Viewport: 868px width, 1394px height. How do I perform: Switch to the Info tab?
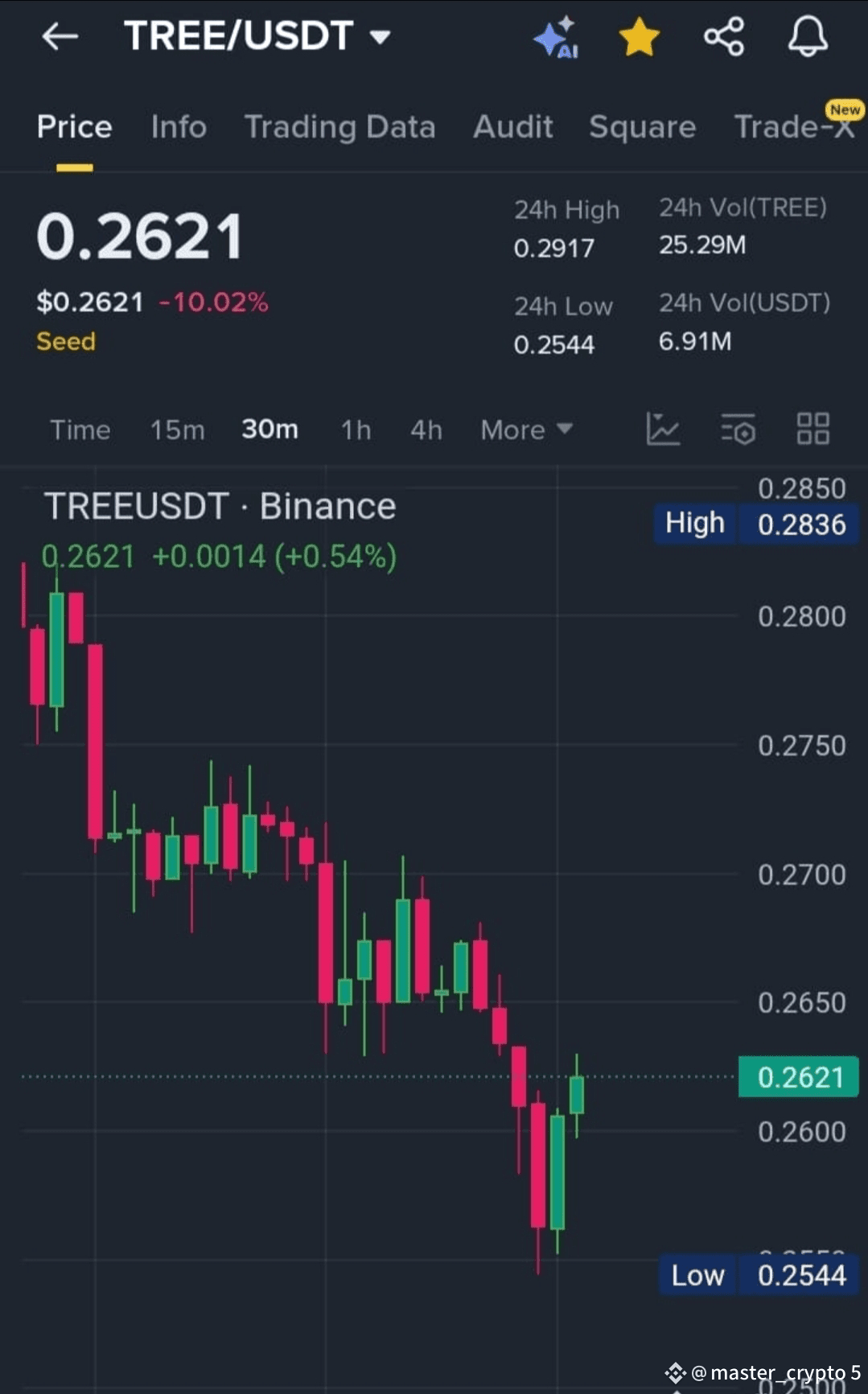tap(179, 127)
